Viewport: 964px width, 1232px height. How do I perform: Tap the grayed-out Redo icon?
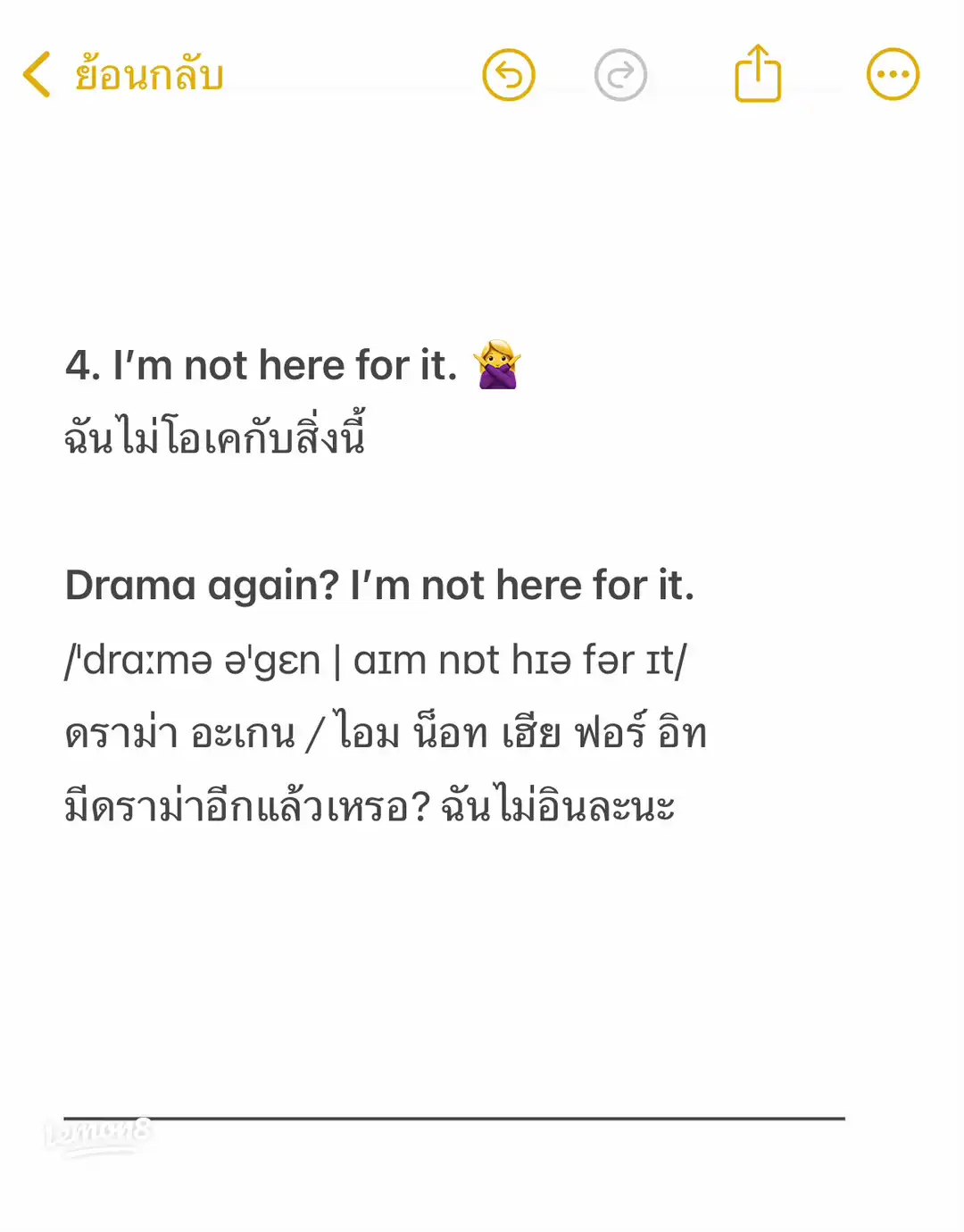[x=622, y=75]
